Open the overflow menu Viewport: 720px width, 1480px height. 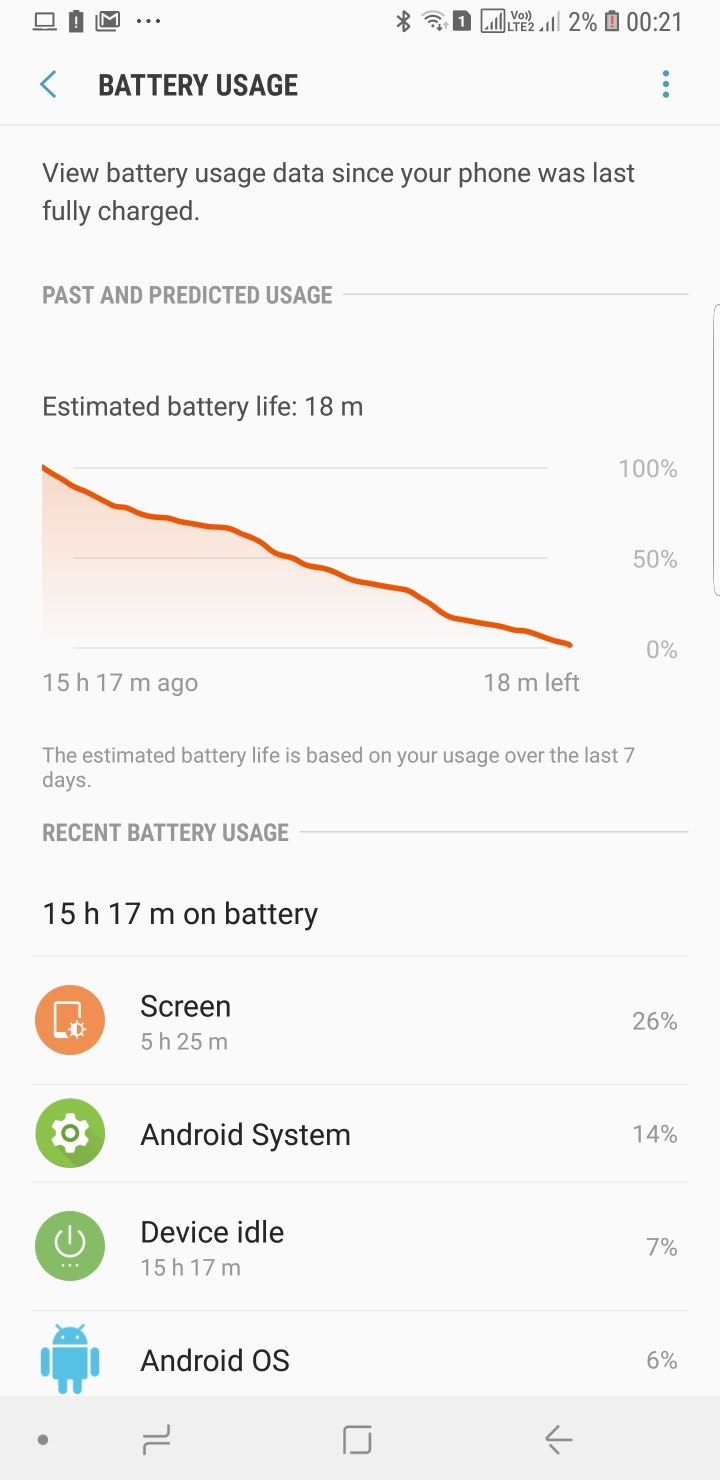point(666,85)
